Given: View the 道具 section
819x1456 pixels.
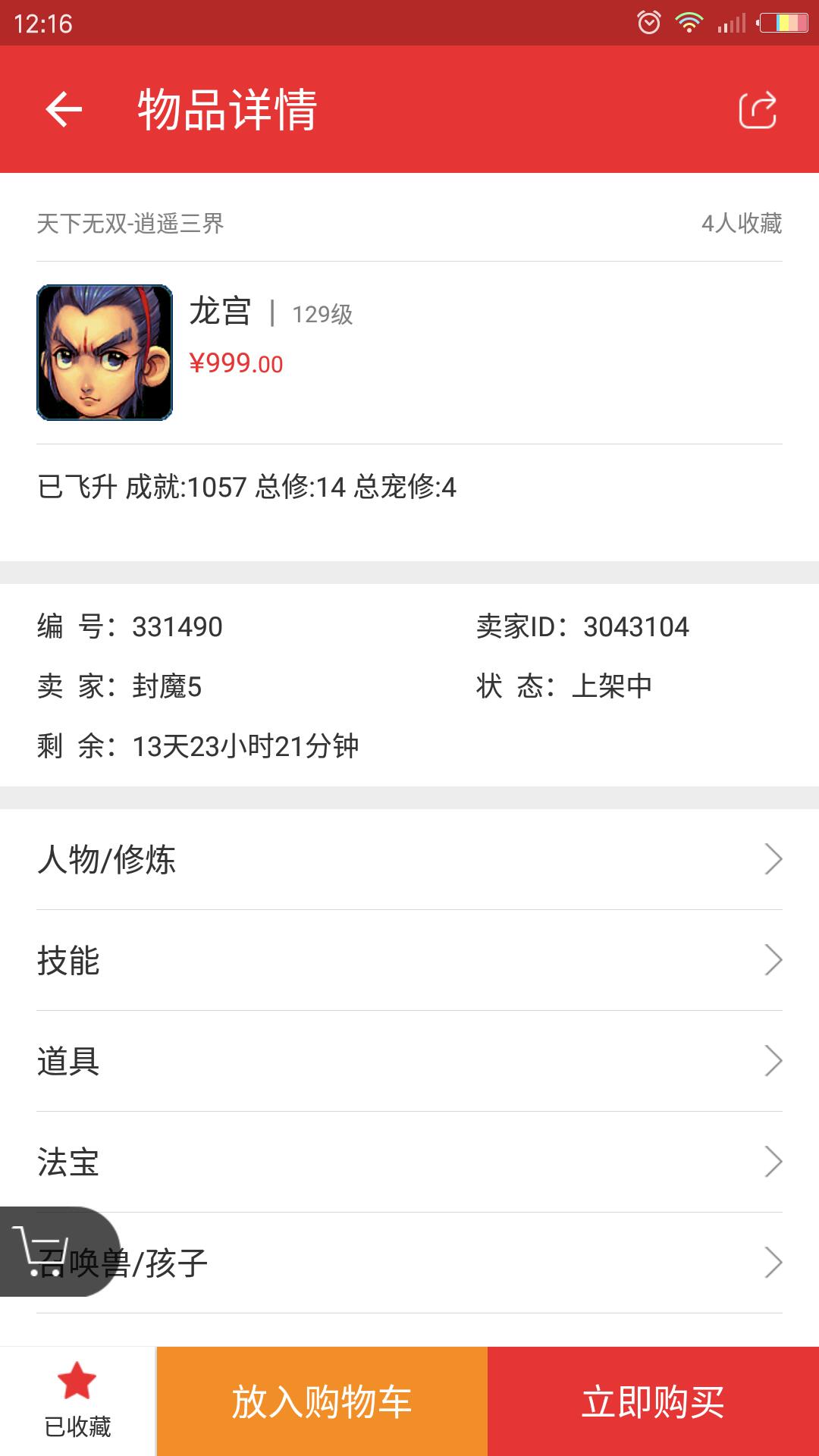Looking at the screenshot, I should (409, 1061).
